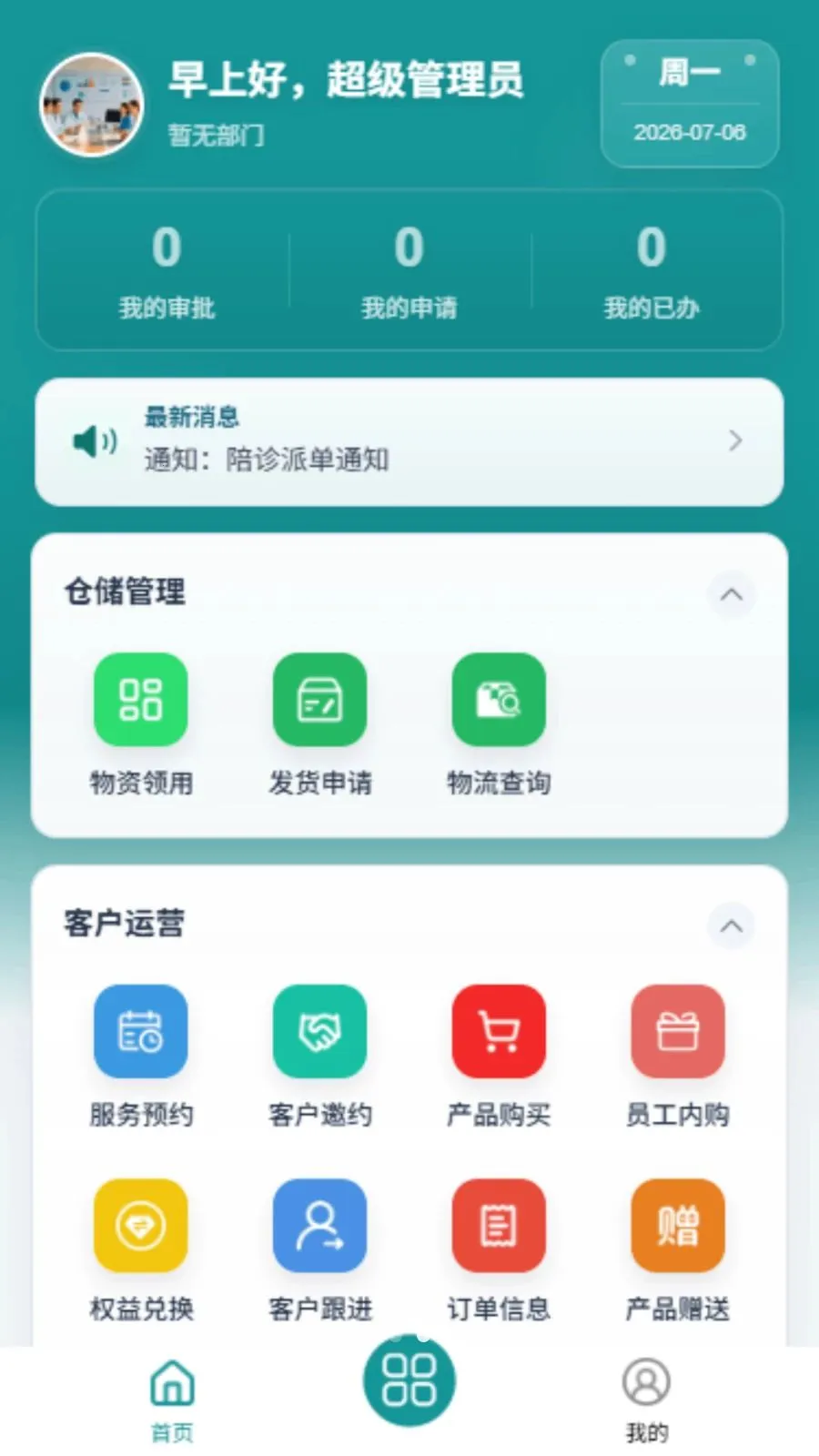Open 权益兑换
Viewport: 819px width, 1456px height.
click(x=141, y=1251)
